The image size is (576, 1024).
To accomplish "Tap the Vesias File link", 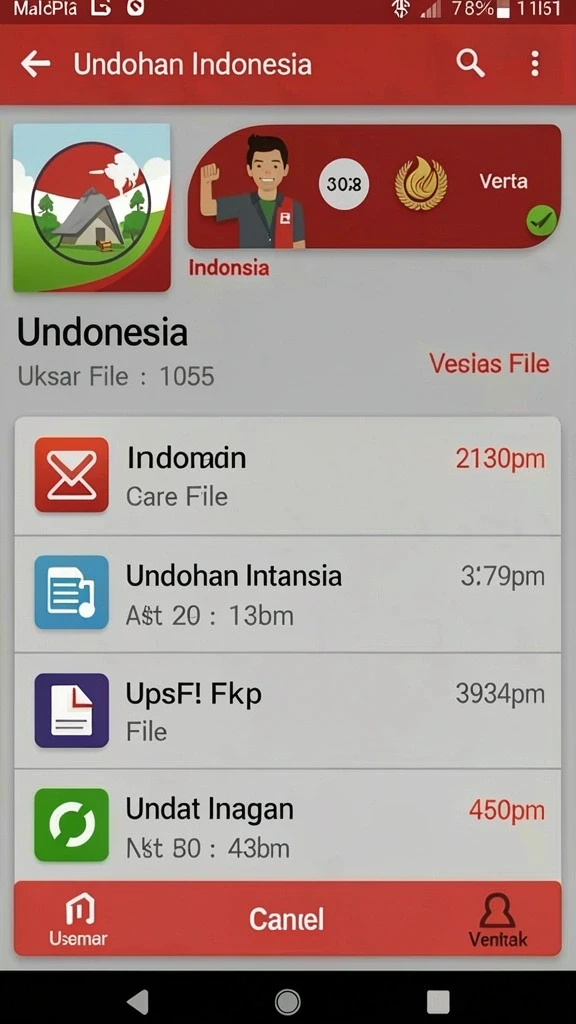I will pos(489,364).
